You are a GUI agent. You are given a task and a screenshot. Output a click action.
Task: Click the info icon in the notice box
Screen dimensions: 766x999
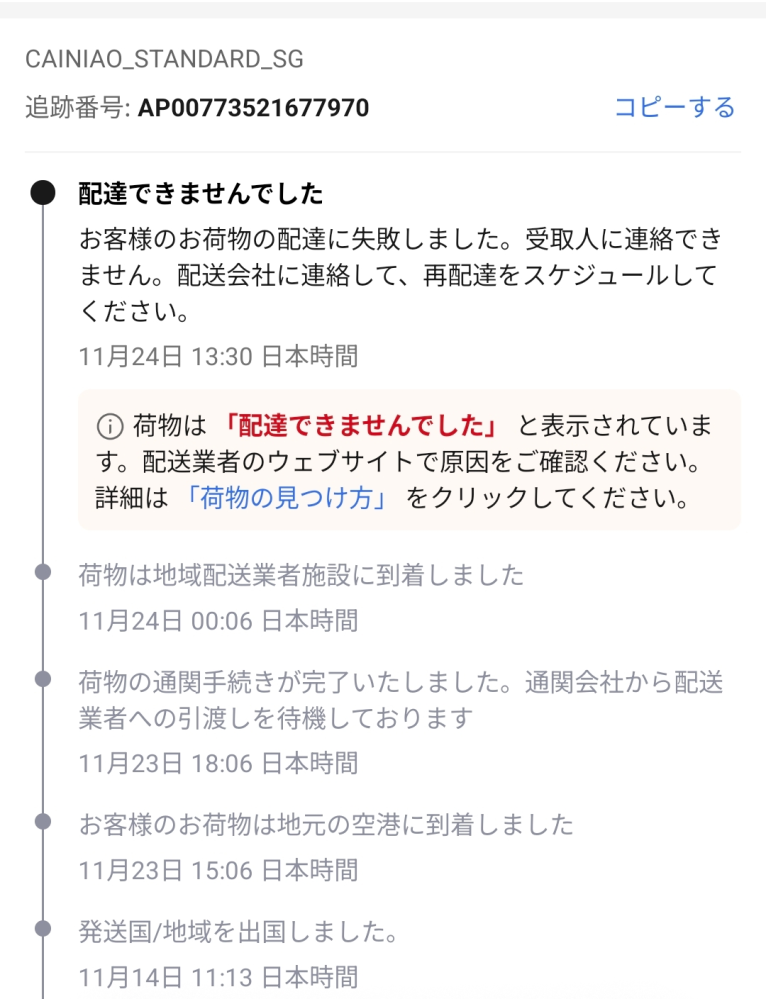coord(108,425)
